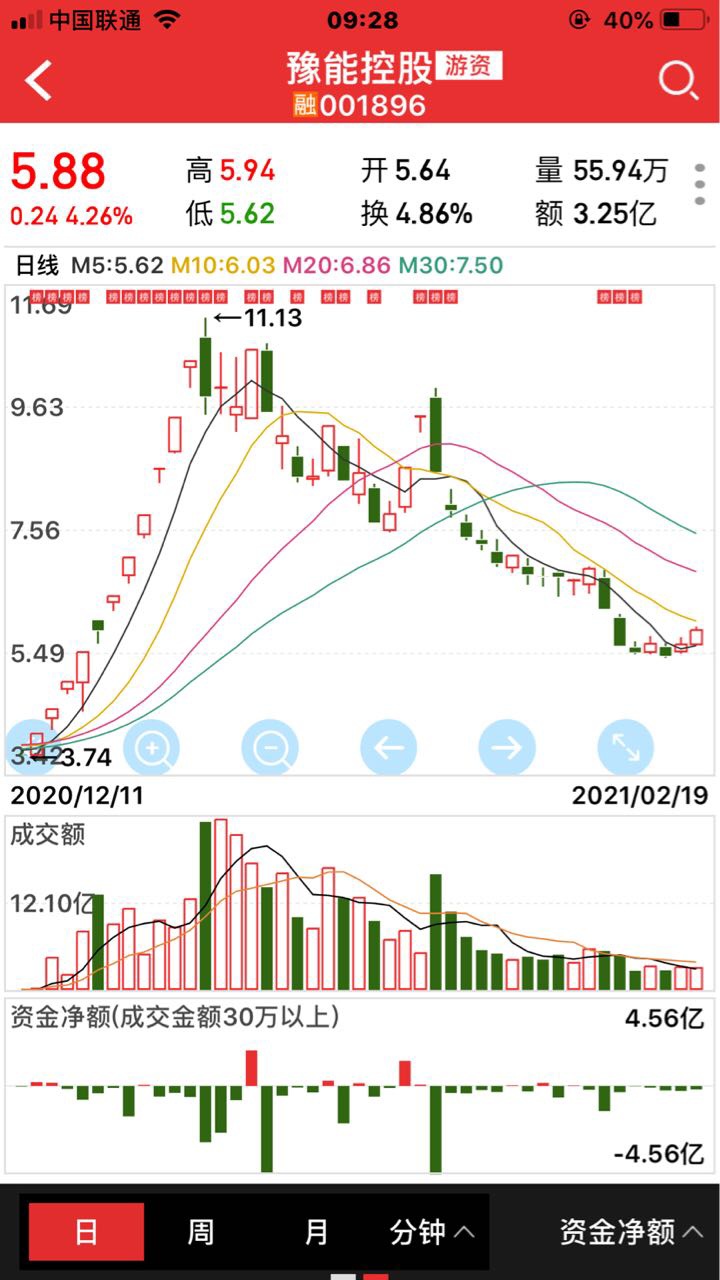Expand the chart to full screen

click(626, 747)
